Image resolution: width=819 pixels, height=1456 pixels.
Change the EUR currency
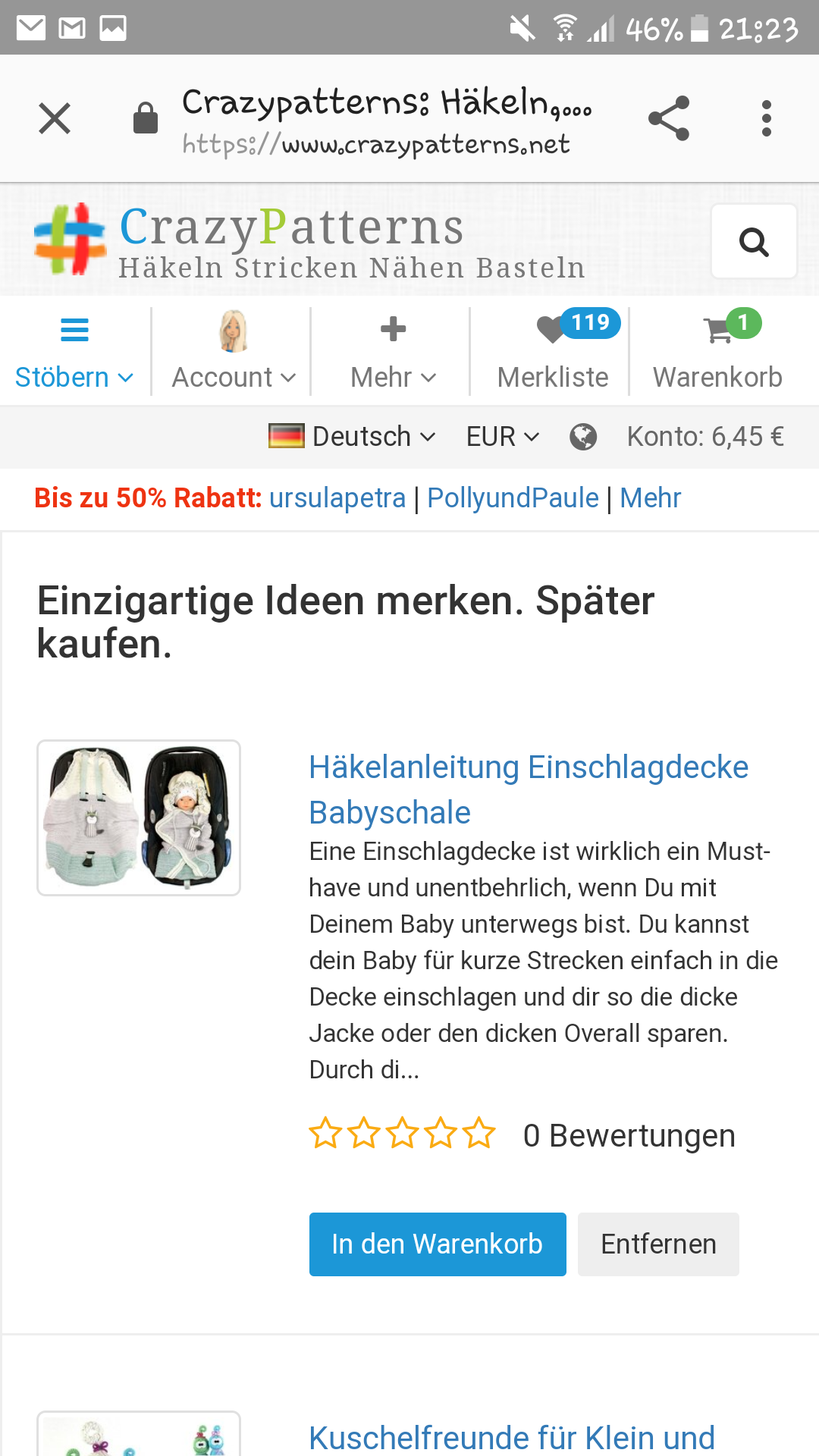click(x=502, y=437)
